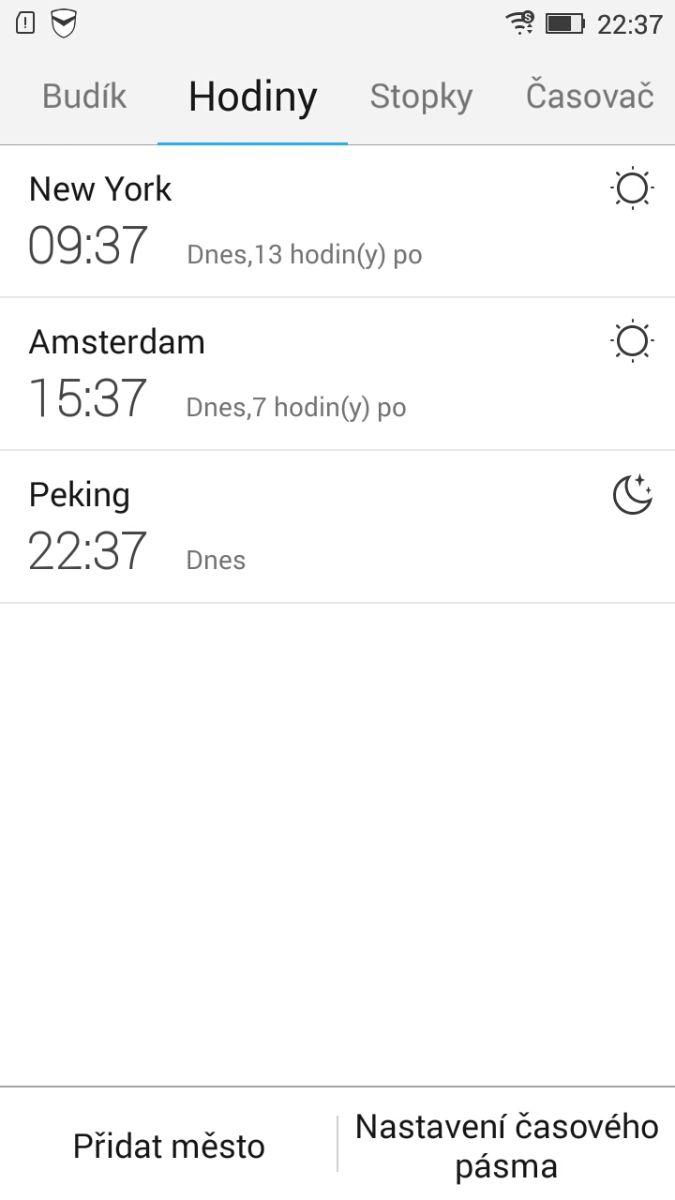The width and height of the screenshot is (675, 1200).
Task: Open Nastavení časového pásma
Action: click(x=507, y=1146)
